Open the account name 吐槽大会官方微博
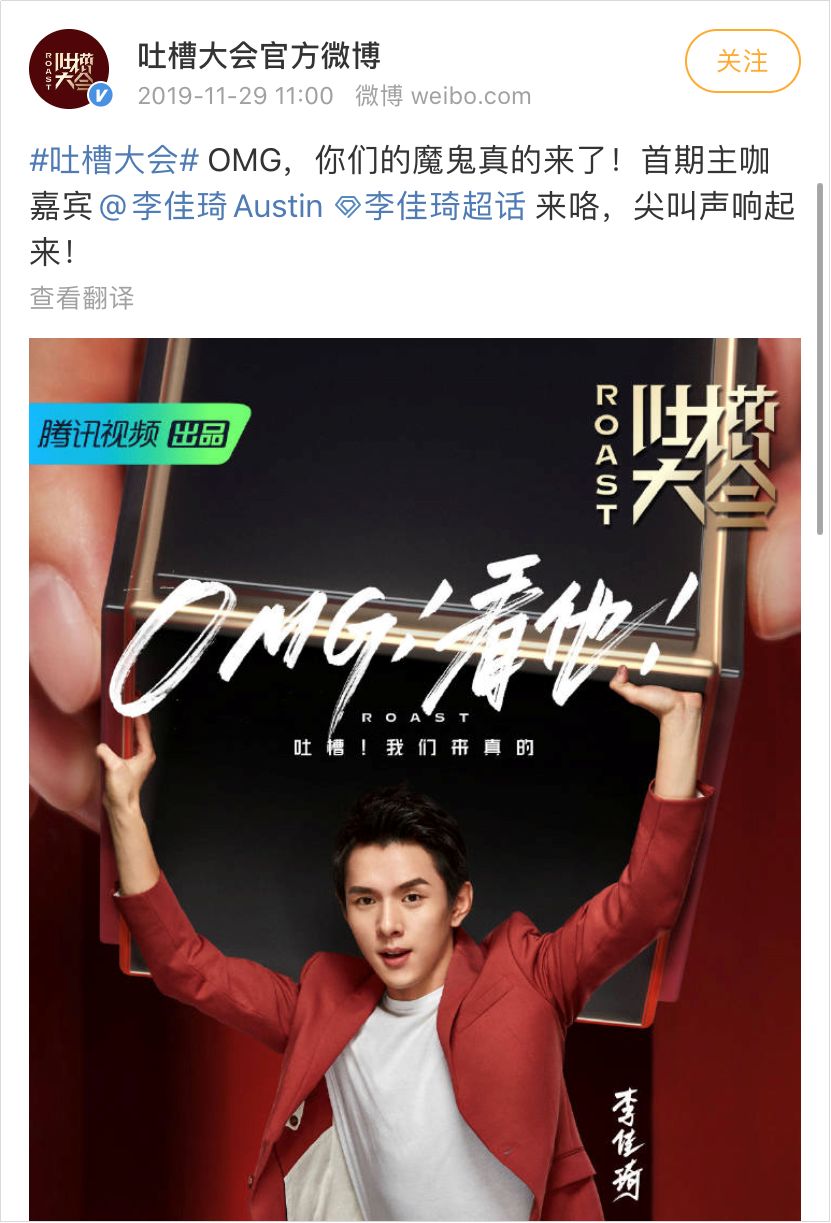 (260, 55)
